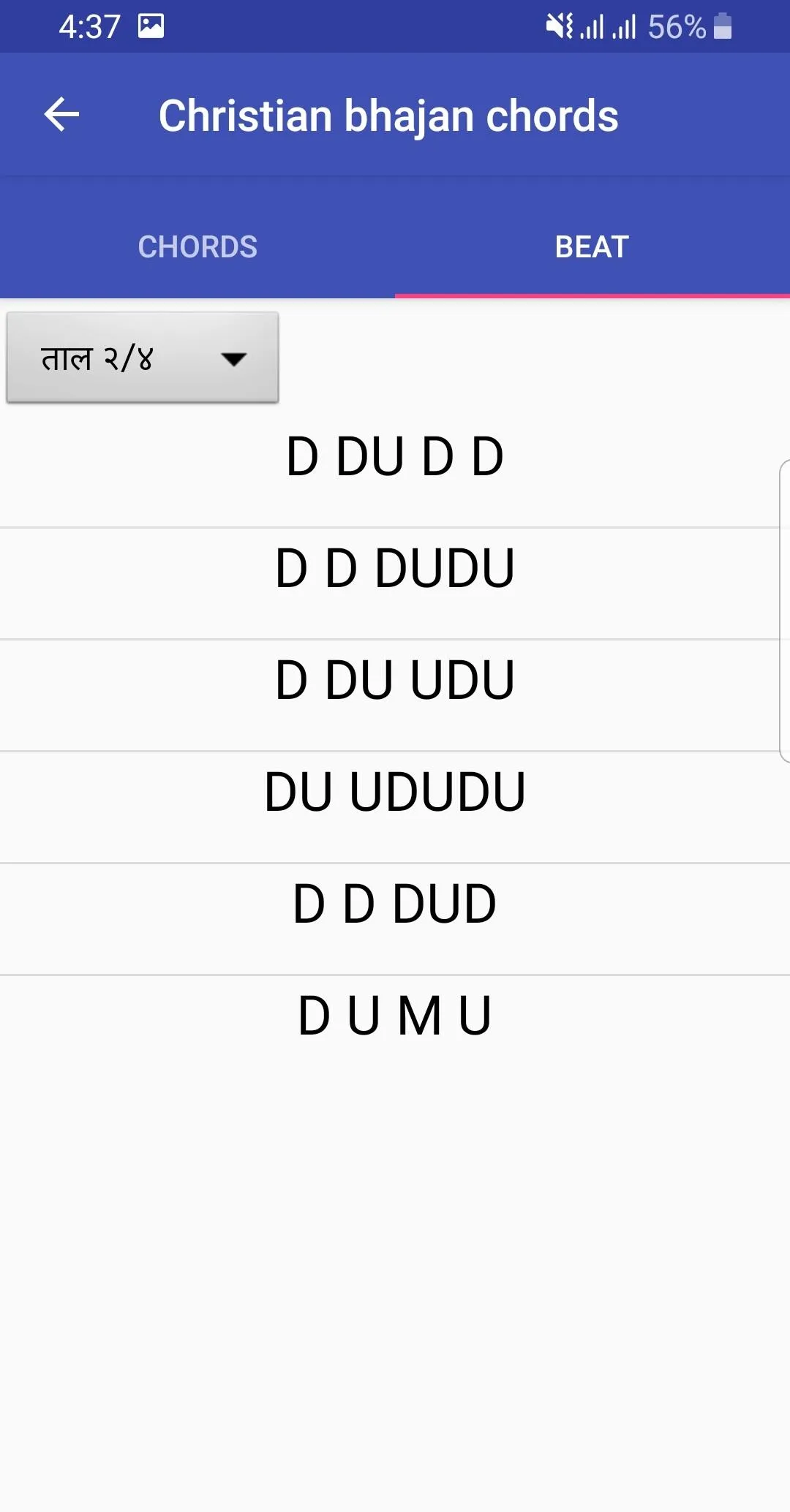Tap the DU UDUDU pattern row

pyautogui.click(x=395, y=793)
